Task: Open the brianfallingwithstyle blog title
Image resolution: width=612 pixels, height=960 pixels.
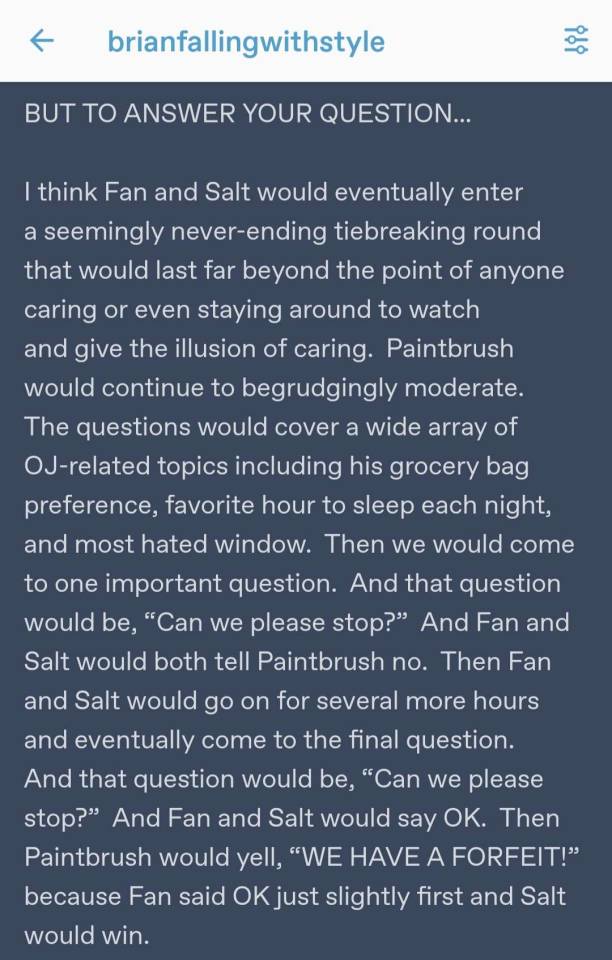Action: pyautogui.click(x=245, y=42)
